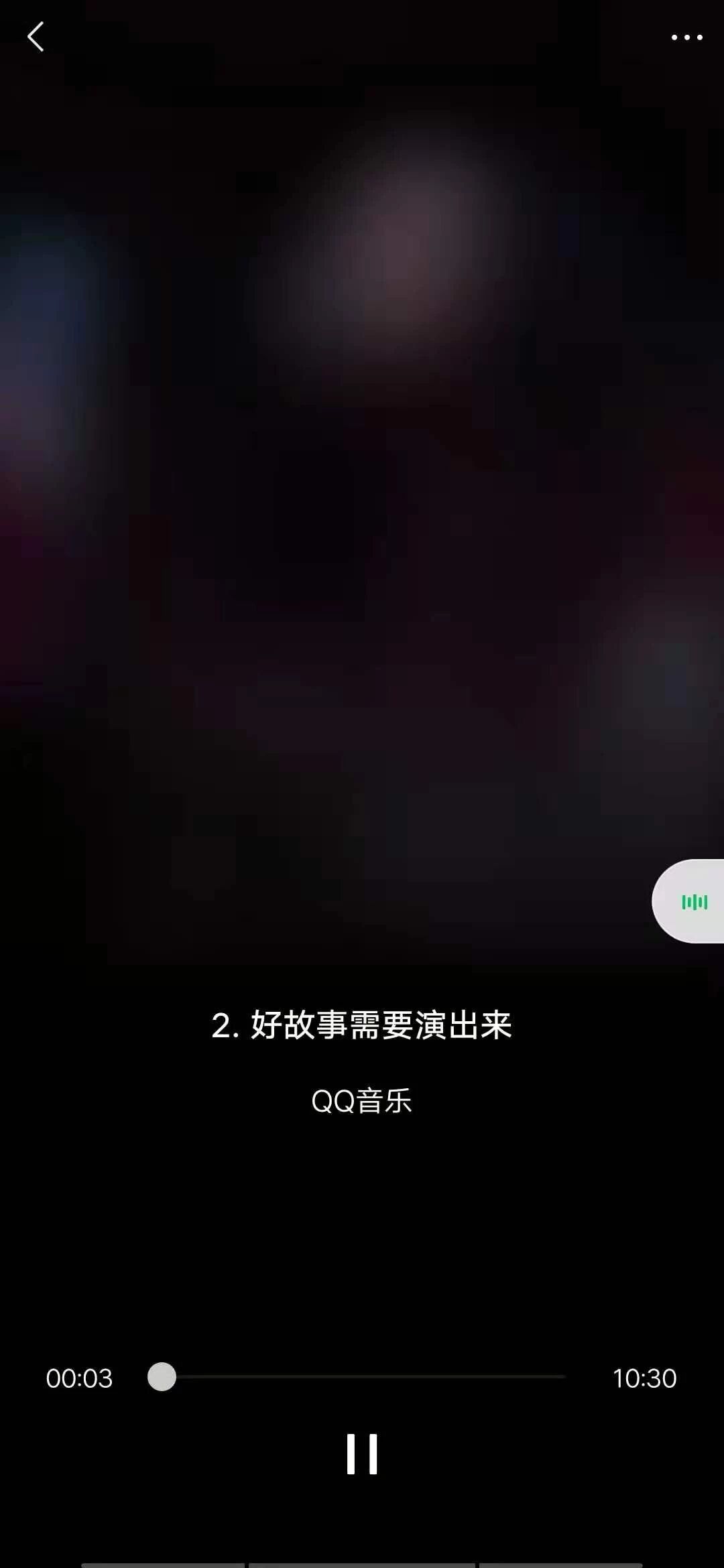Go back using the top-left arrow

point(36,37)
